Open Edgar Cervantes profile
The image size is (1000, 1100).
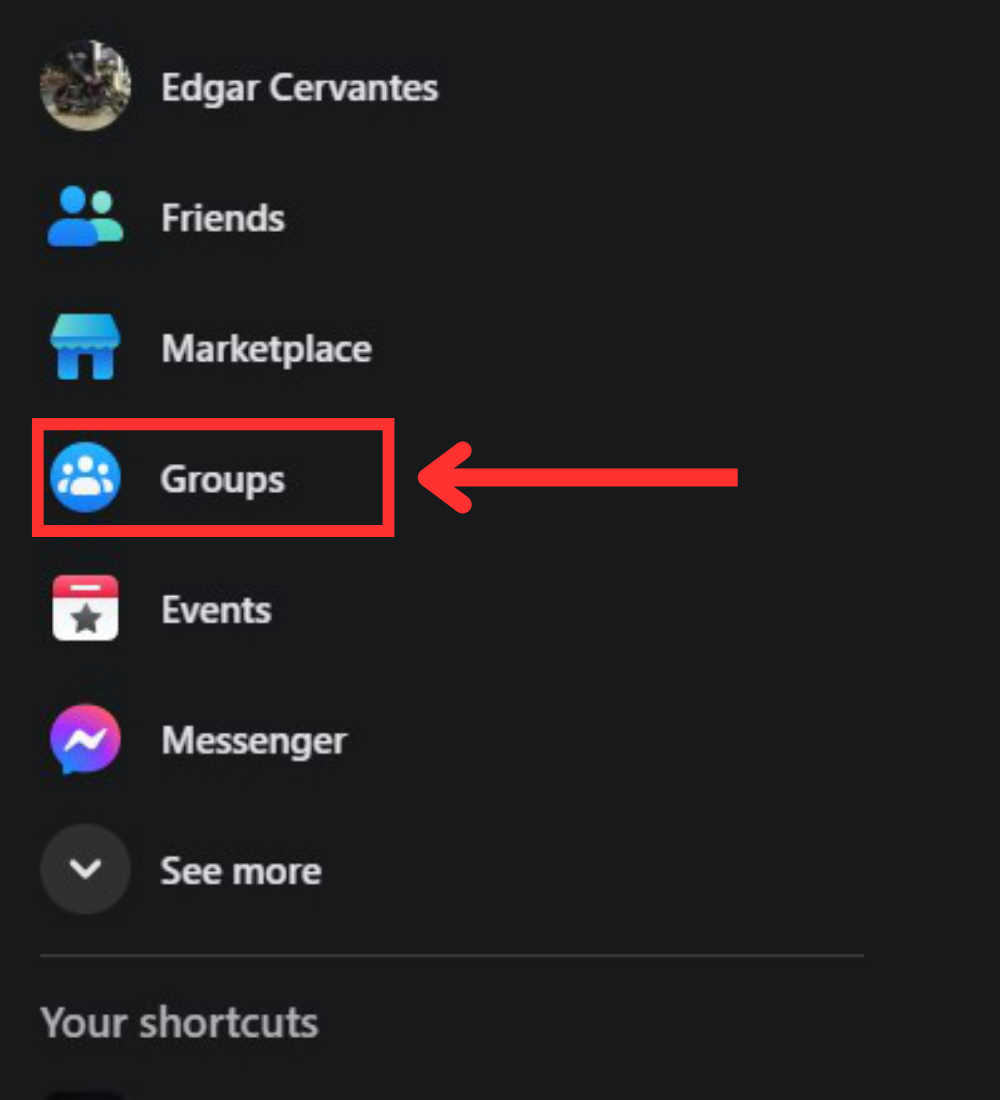pyautogui.click(x=298, y=88)
